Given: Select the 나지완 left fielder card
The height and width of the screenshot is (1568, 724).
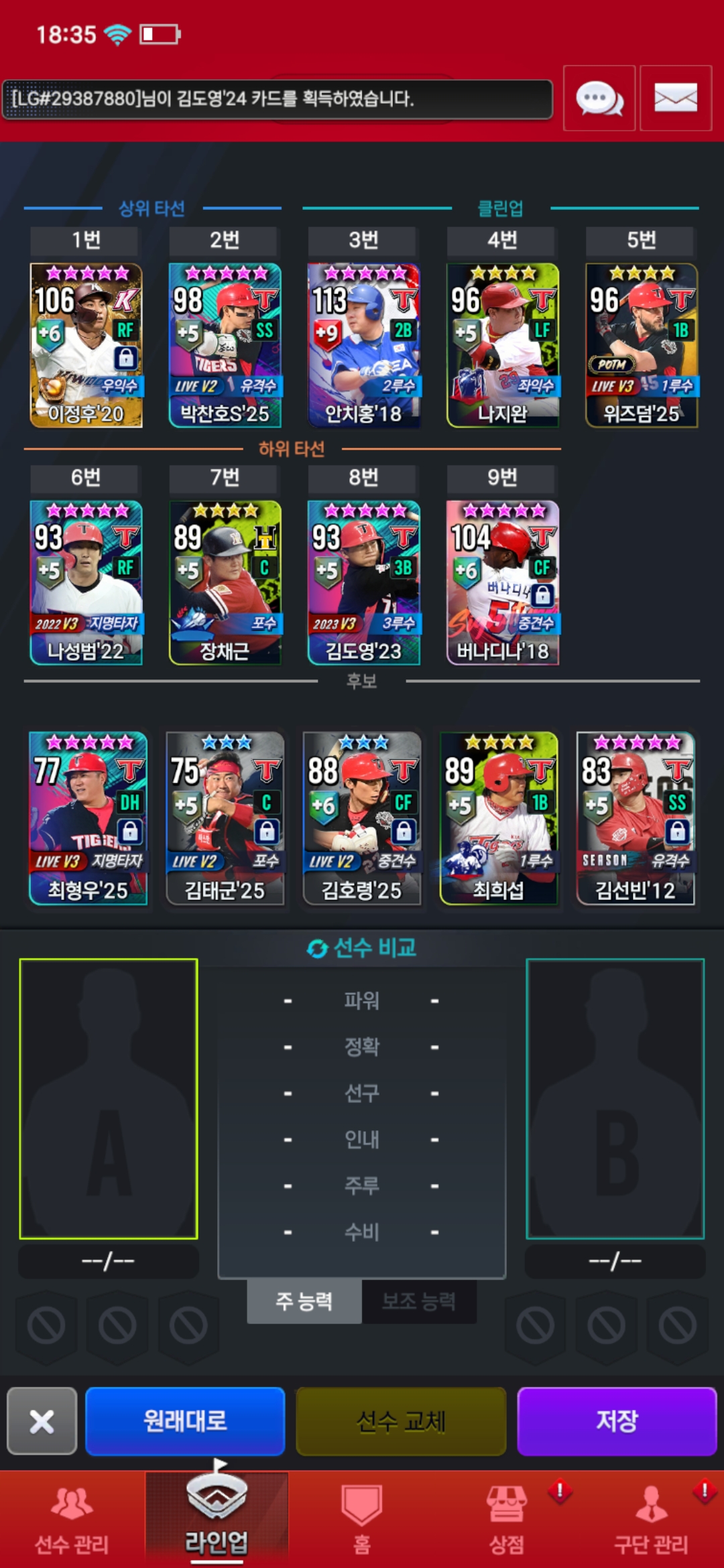Looking at the screenshot, I should (x=502, y=345).
